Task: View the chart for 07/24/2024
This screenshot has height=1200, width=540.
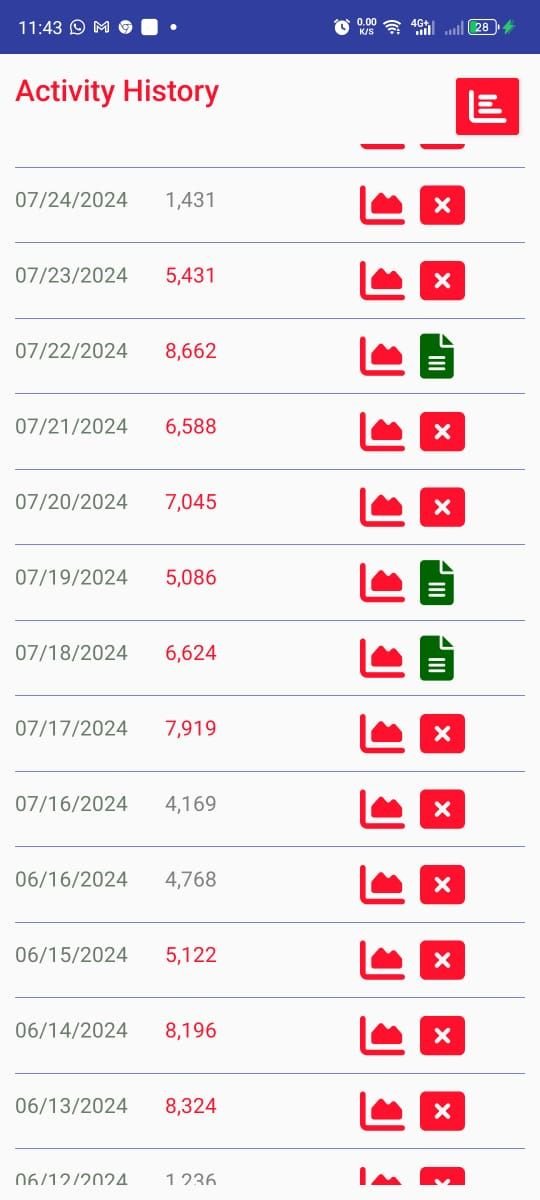Action: point(382,205)
